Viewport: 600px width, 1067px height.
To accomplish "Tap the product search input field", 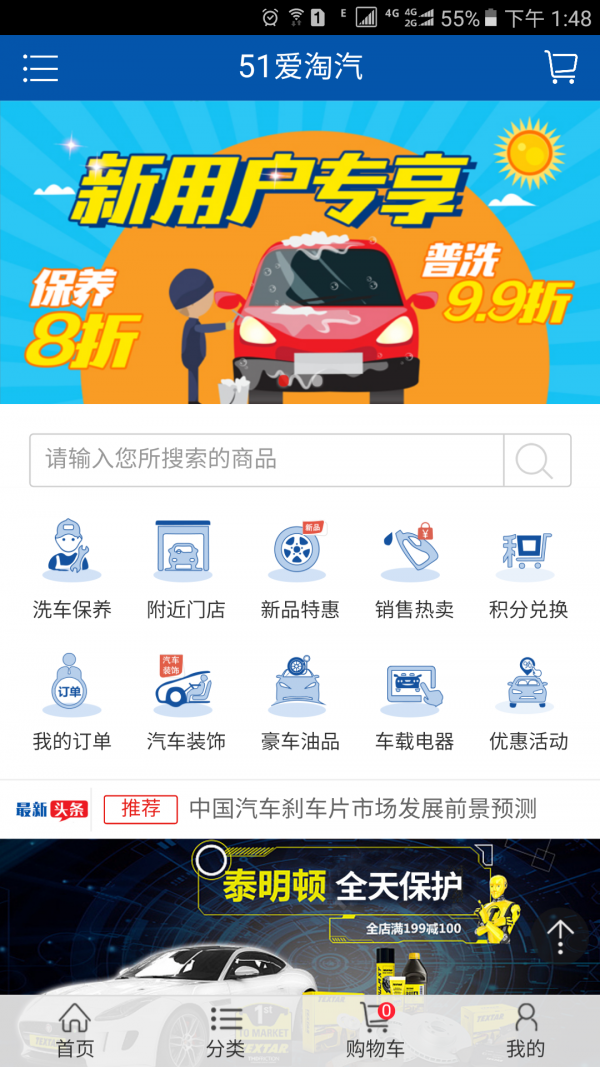I will pyautogui.click(x=267, y=460).
